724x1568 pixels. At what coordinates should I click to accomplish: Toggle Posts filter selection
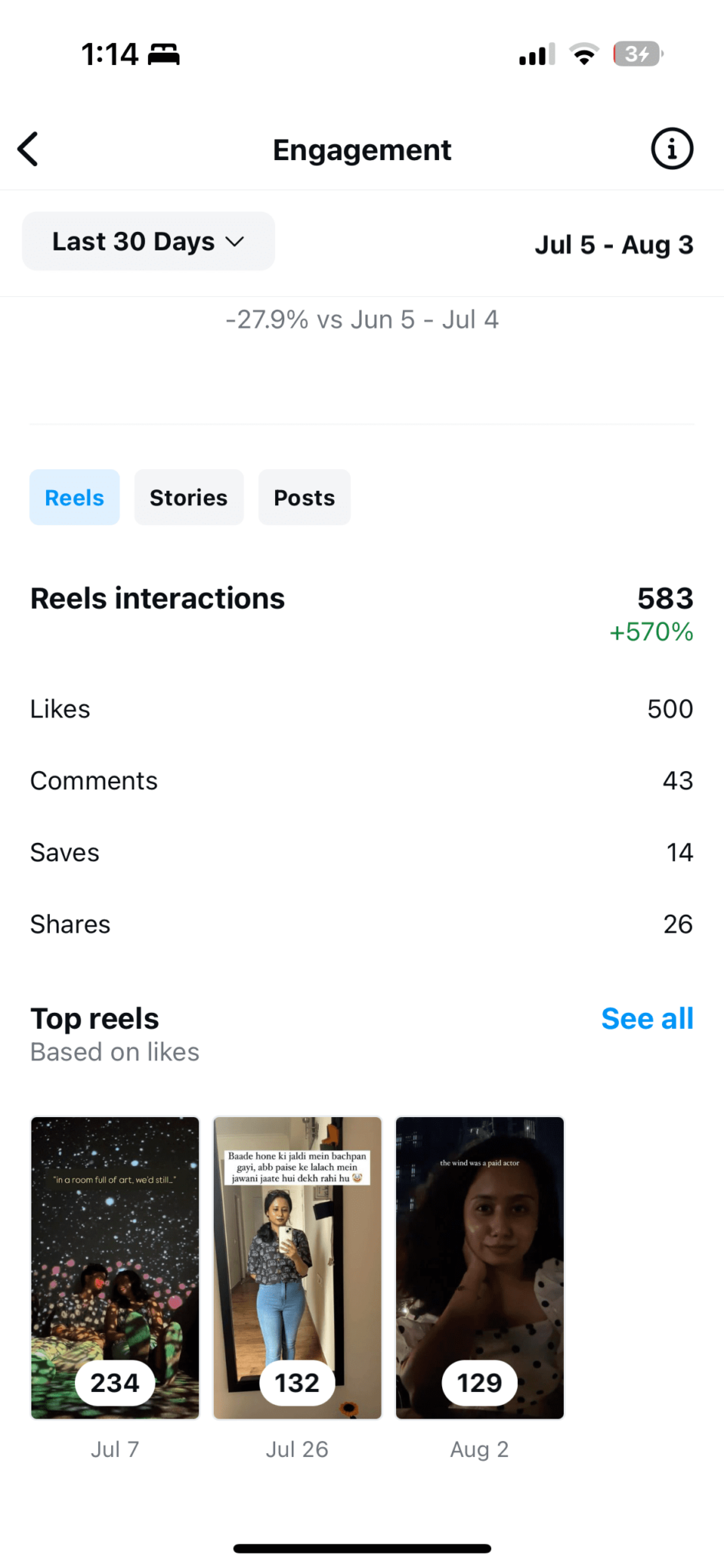(303, 497)
